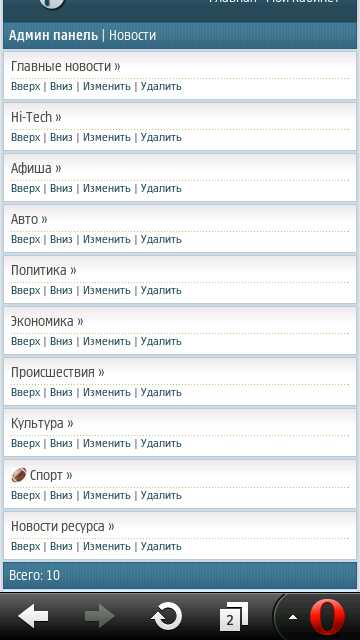Open the browser tabs switcher
The image size is (360, 640).
pyautogui.click(x=233, y=616)
